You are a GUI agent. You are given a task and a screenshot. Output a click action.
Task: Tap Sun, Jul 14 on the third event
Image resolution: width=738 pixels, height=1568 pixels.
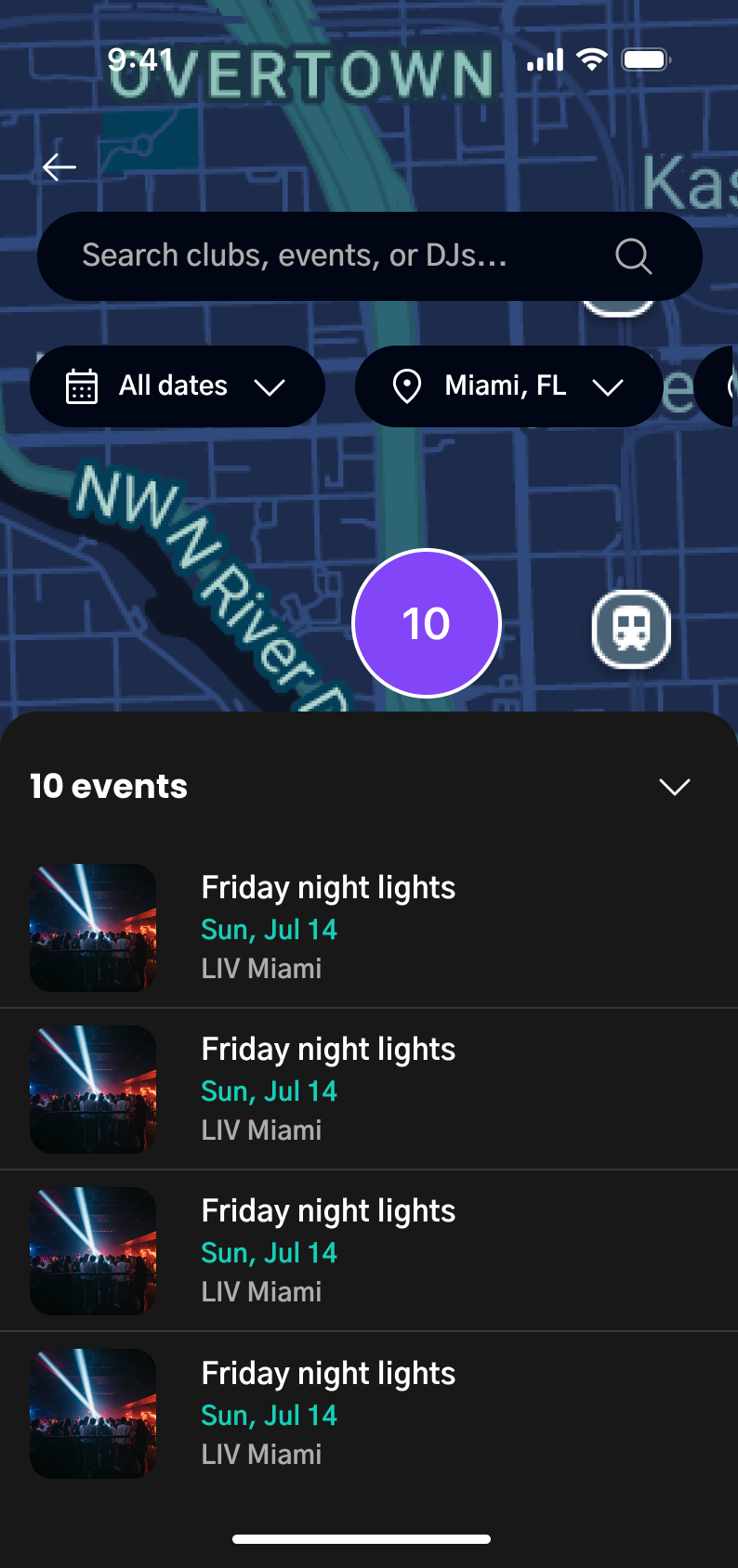[x=269, y=1252]
